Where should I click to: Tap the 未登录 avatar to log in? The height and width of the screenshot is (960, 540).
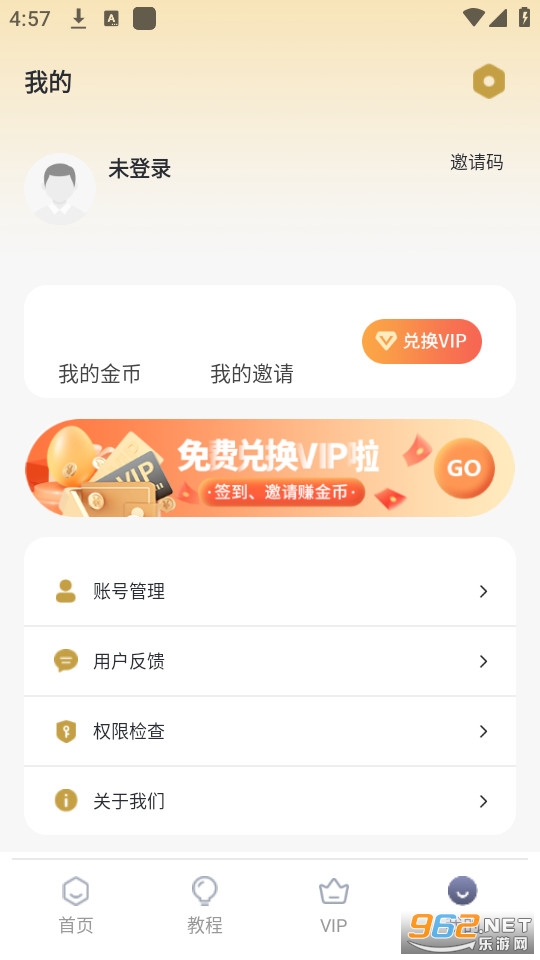[x=60, y=189]
